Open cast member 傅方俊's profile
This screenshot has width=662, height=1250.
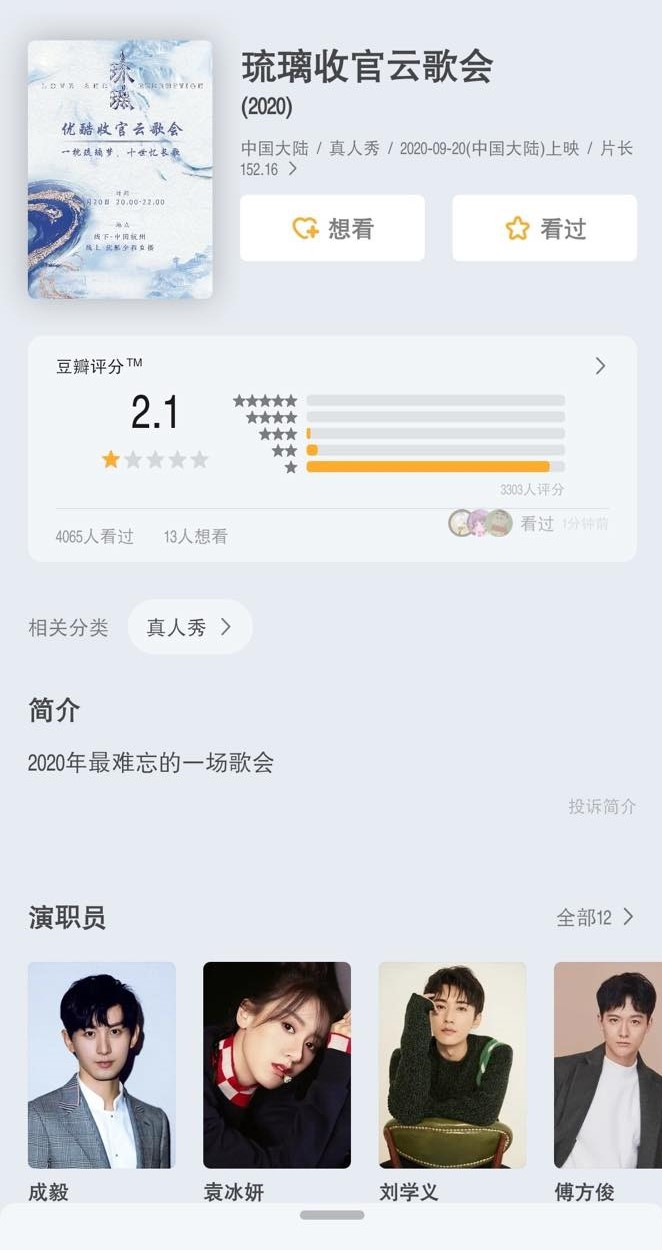coord(607,1065)
